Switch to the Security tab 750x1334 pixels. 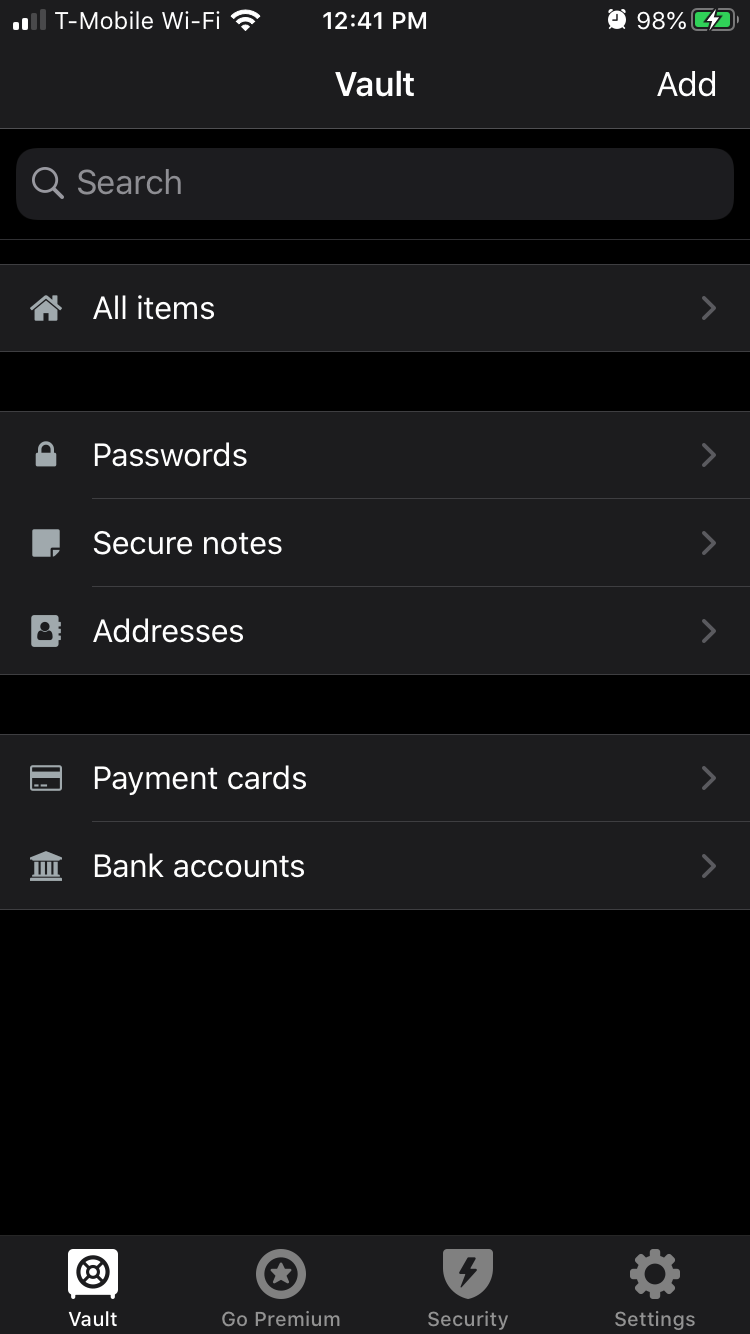pos(468,1288)
